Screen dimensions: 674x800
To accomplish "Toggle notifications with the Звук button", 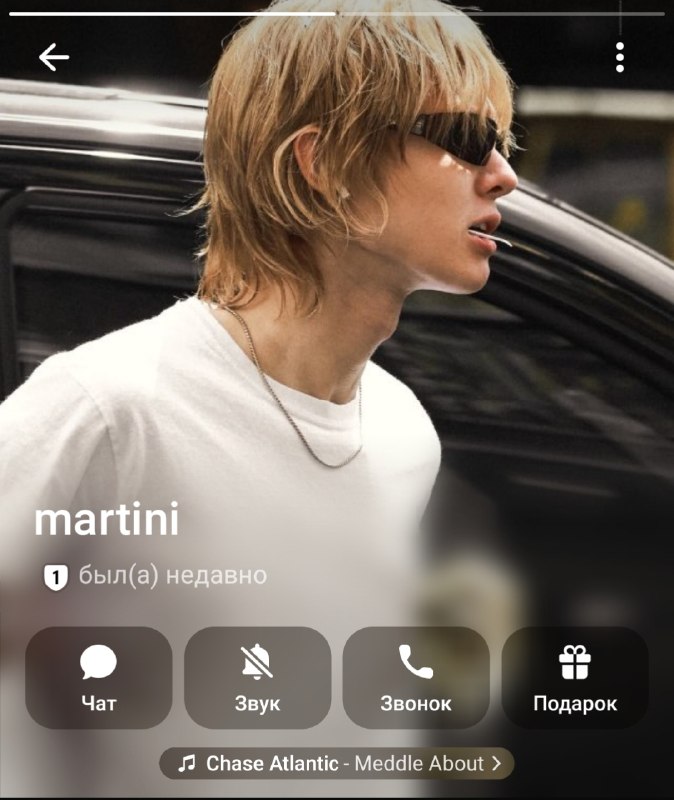I will coord(258,678).
